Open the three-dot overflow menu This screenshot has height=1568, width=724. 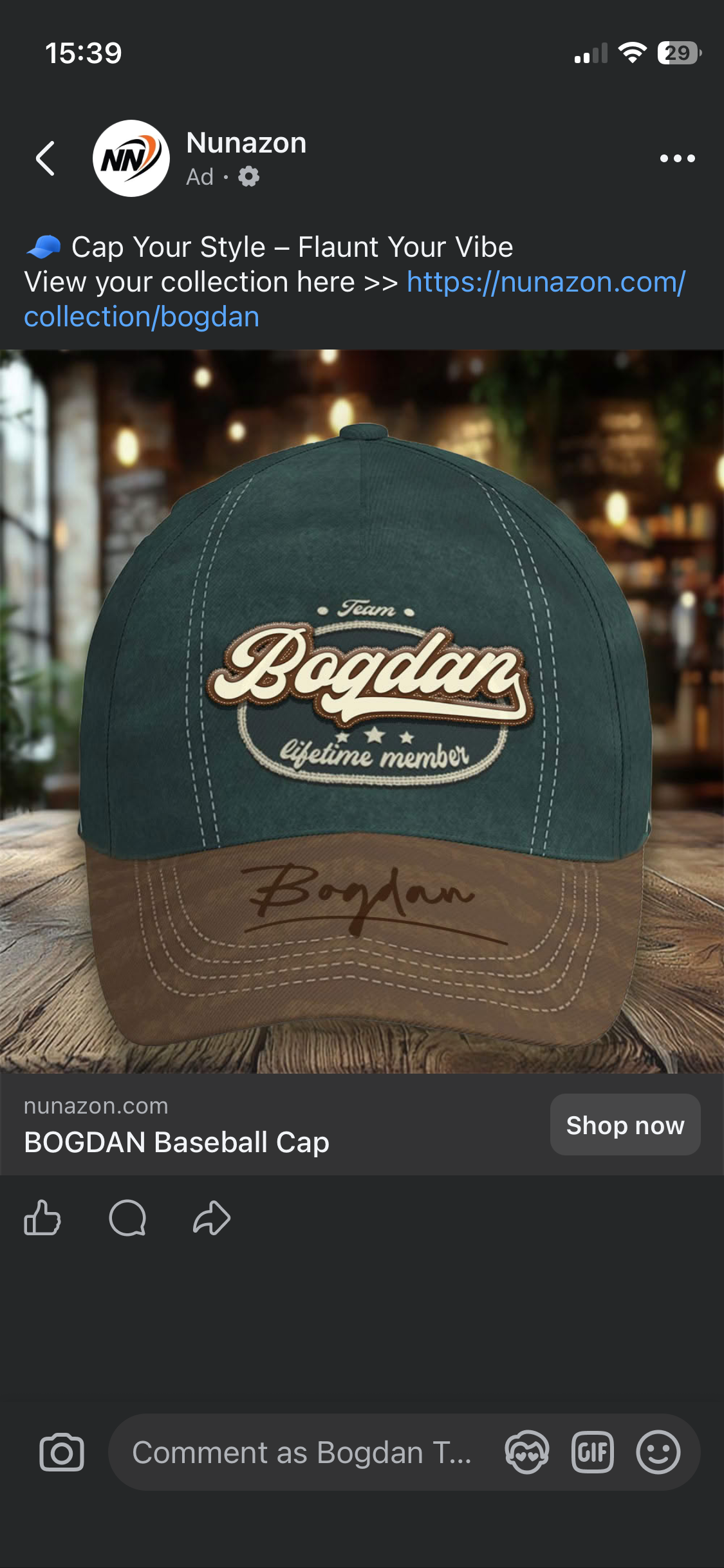[x=677, y=158]
